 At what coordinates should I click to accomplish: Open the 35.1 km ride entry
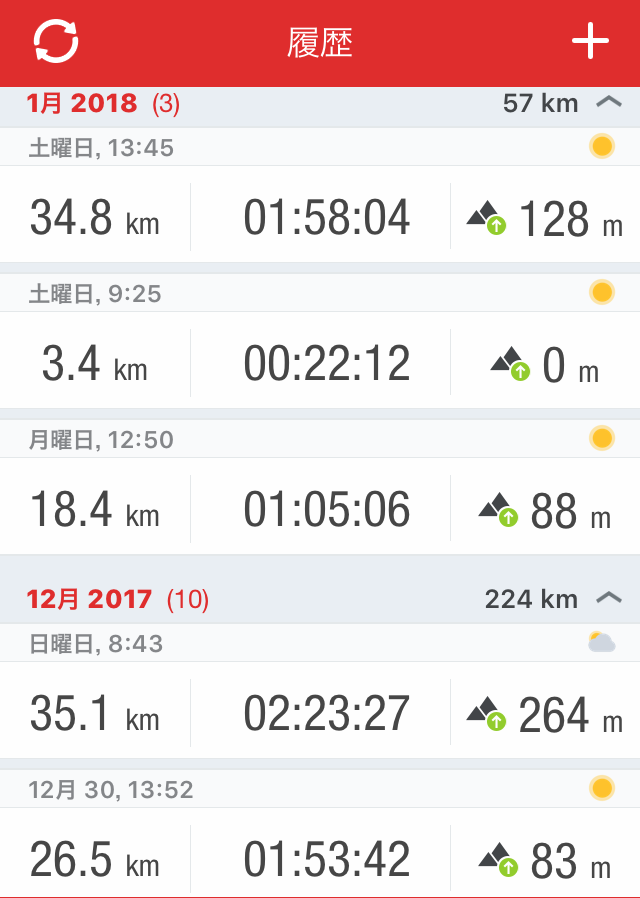(x=320, y=713)
